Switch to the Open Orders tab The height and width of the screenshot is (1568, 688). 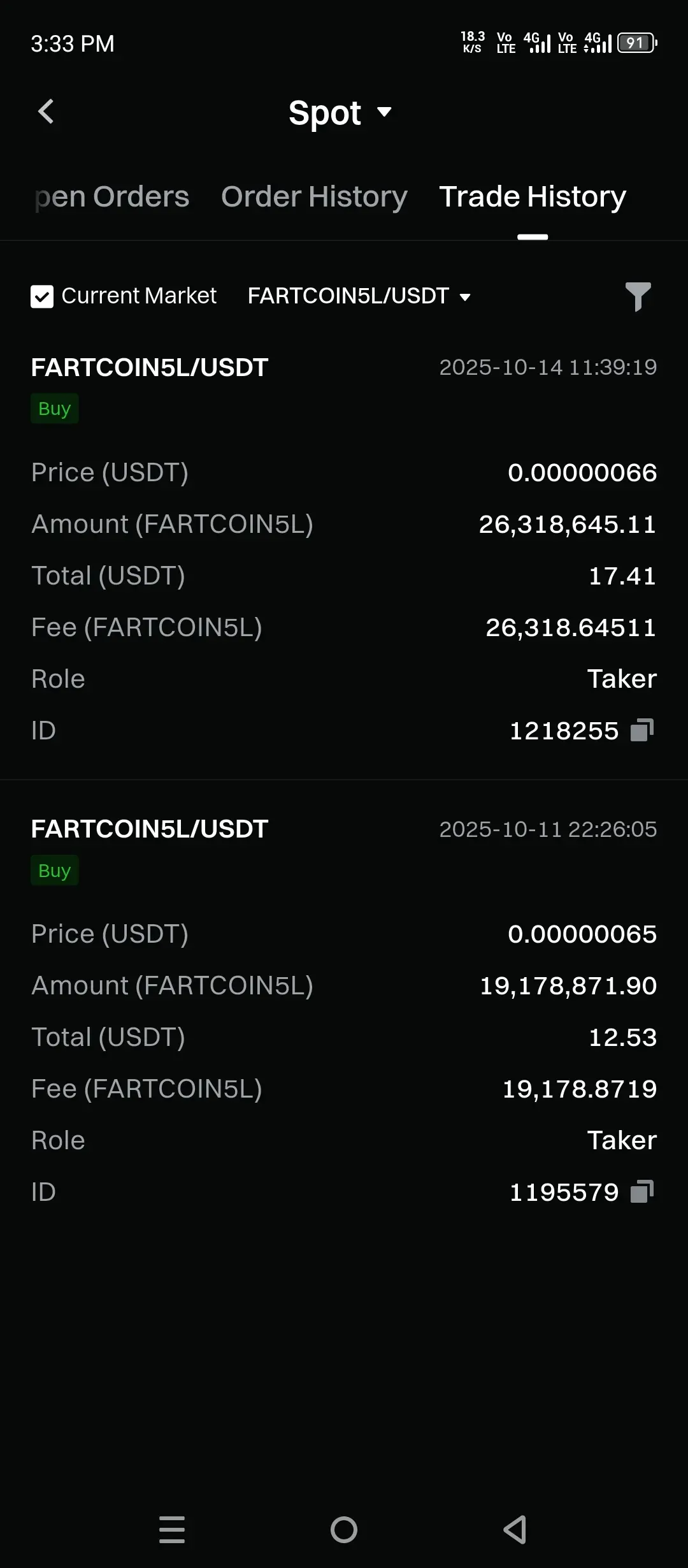coord(112,197)
